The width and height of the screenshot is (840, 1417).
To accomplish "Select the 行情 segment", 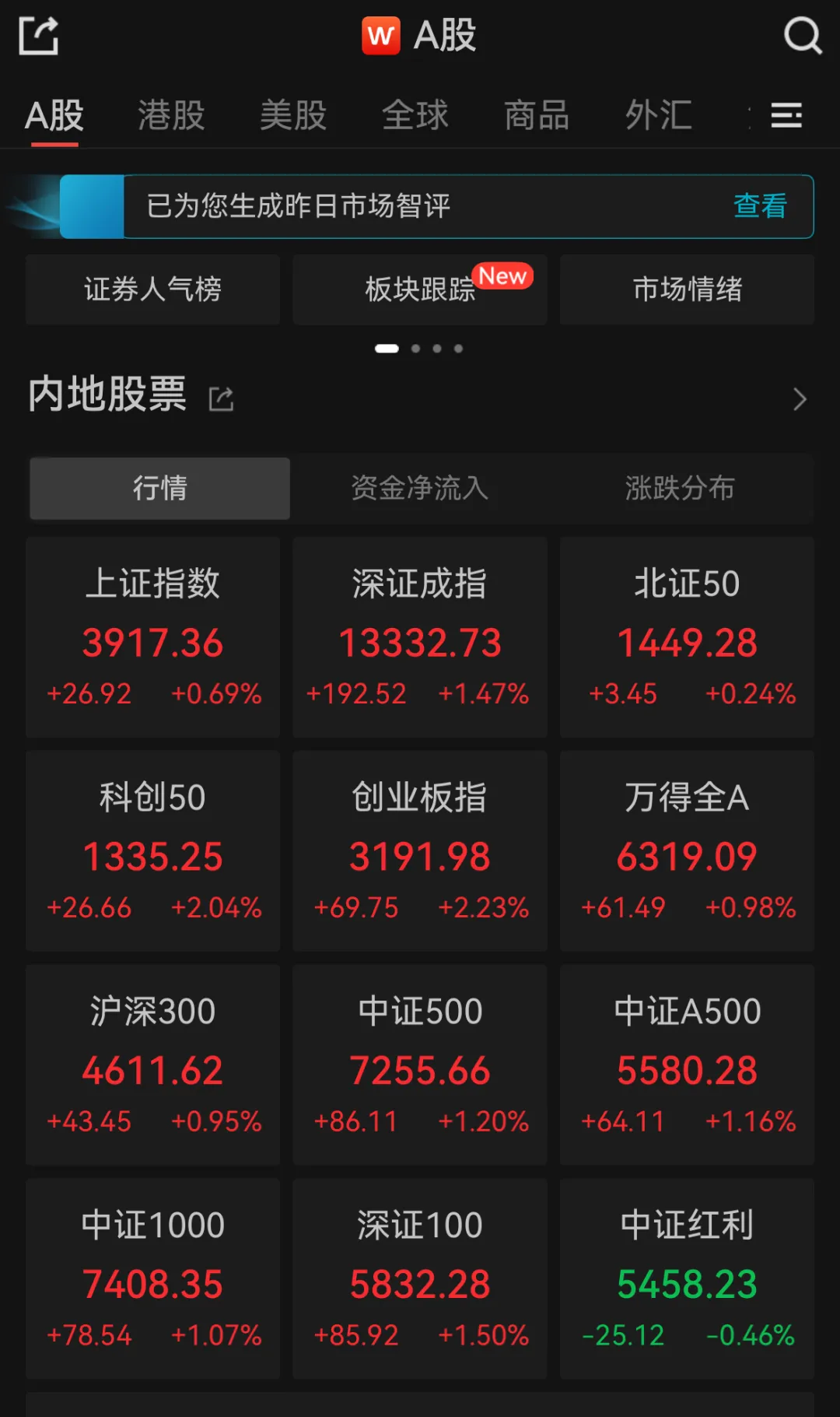I will click(x=159, y=488).
